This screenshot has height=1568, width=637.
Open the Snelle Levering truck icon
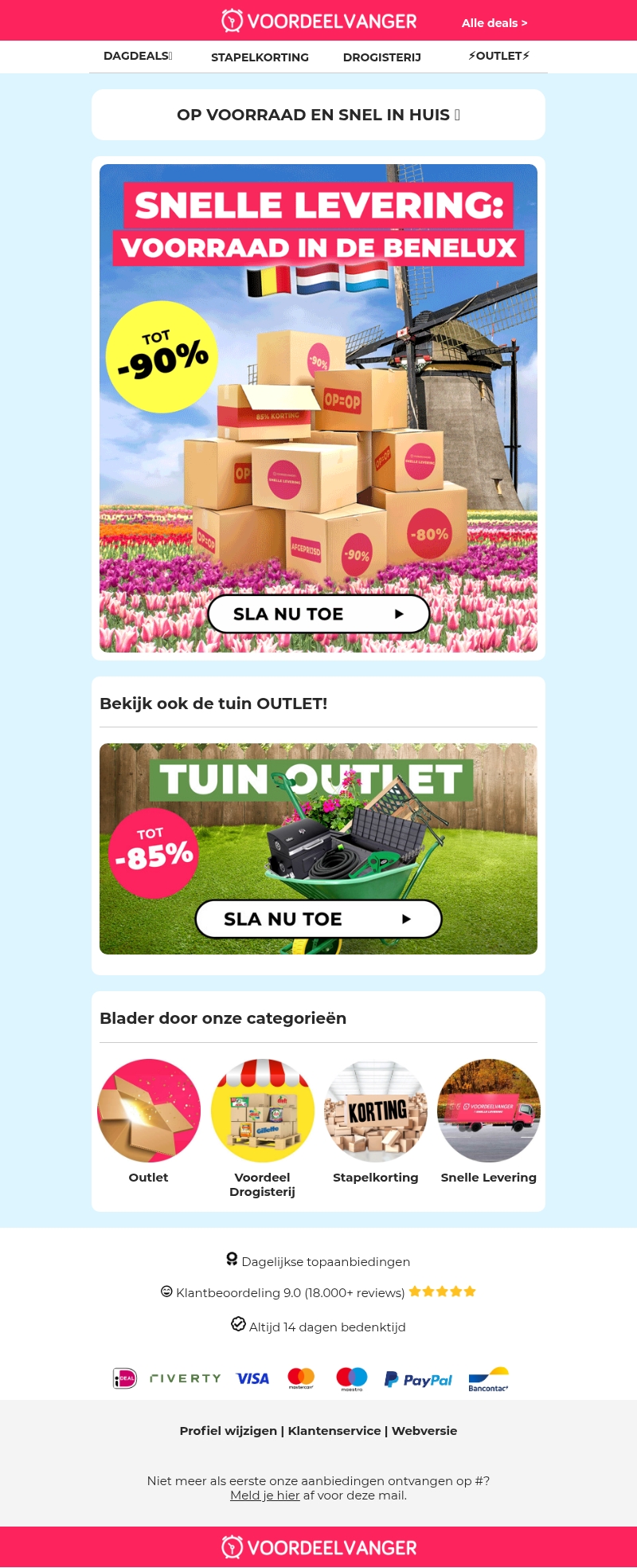click(x=488, y=1111)
